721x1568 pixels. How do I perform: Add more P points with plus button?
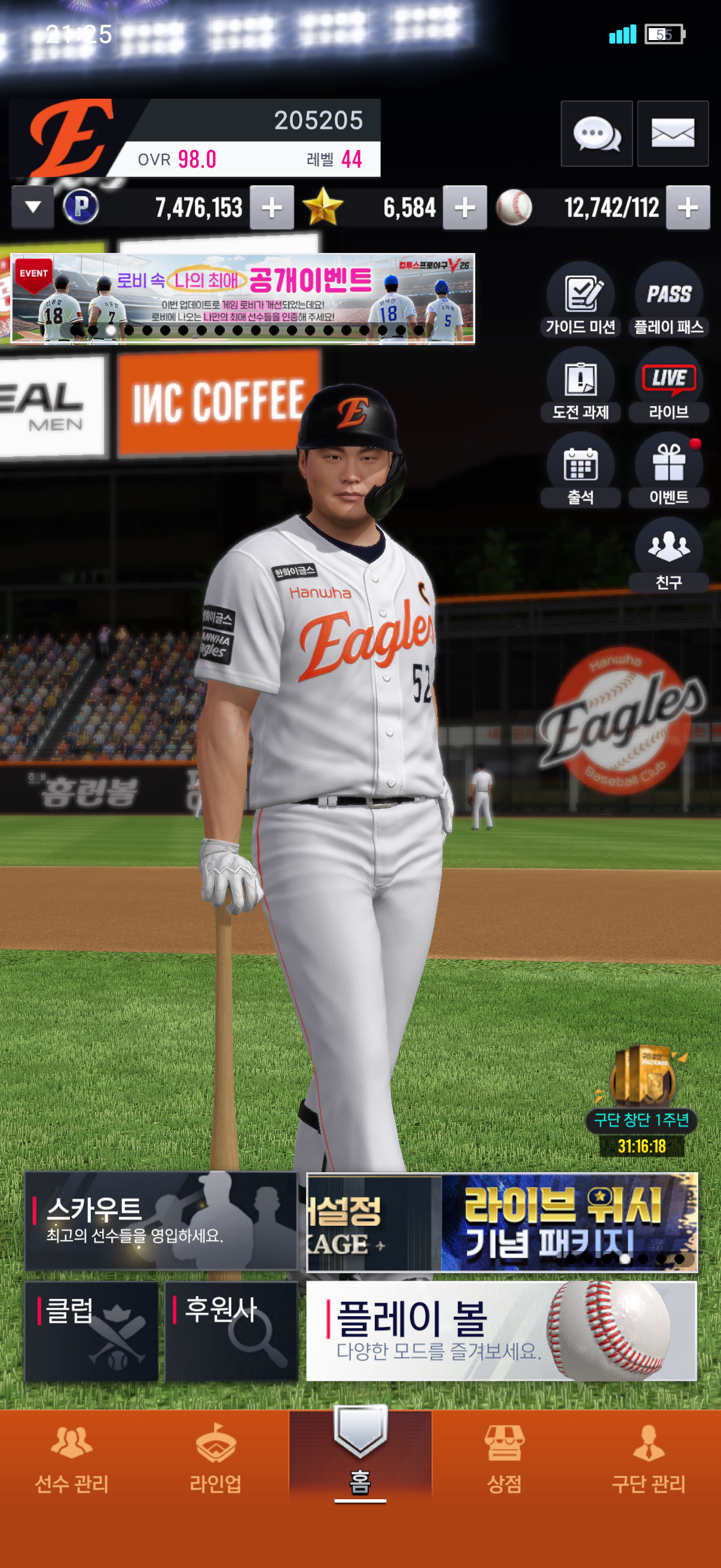point(271,208)
